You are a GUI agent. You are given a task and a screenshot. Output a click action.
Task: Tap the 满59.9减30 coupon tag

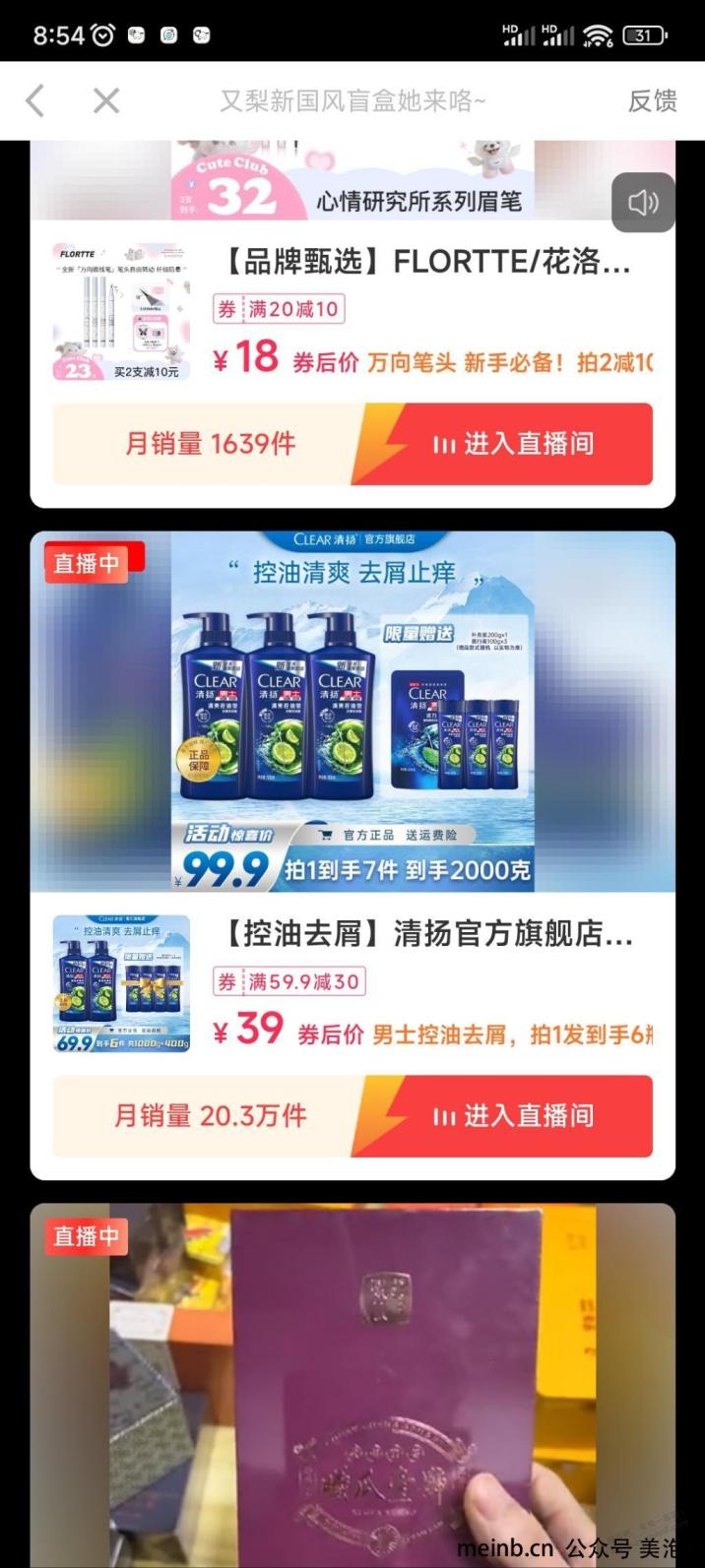[x=289, y=981]
